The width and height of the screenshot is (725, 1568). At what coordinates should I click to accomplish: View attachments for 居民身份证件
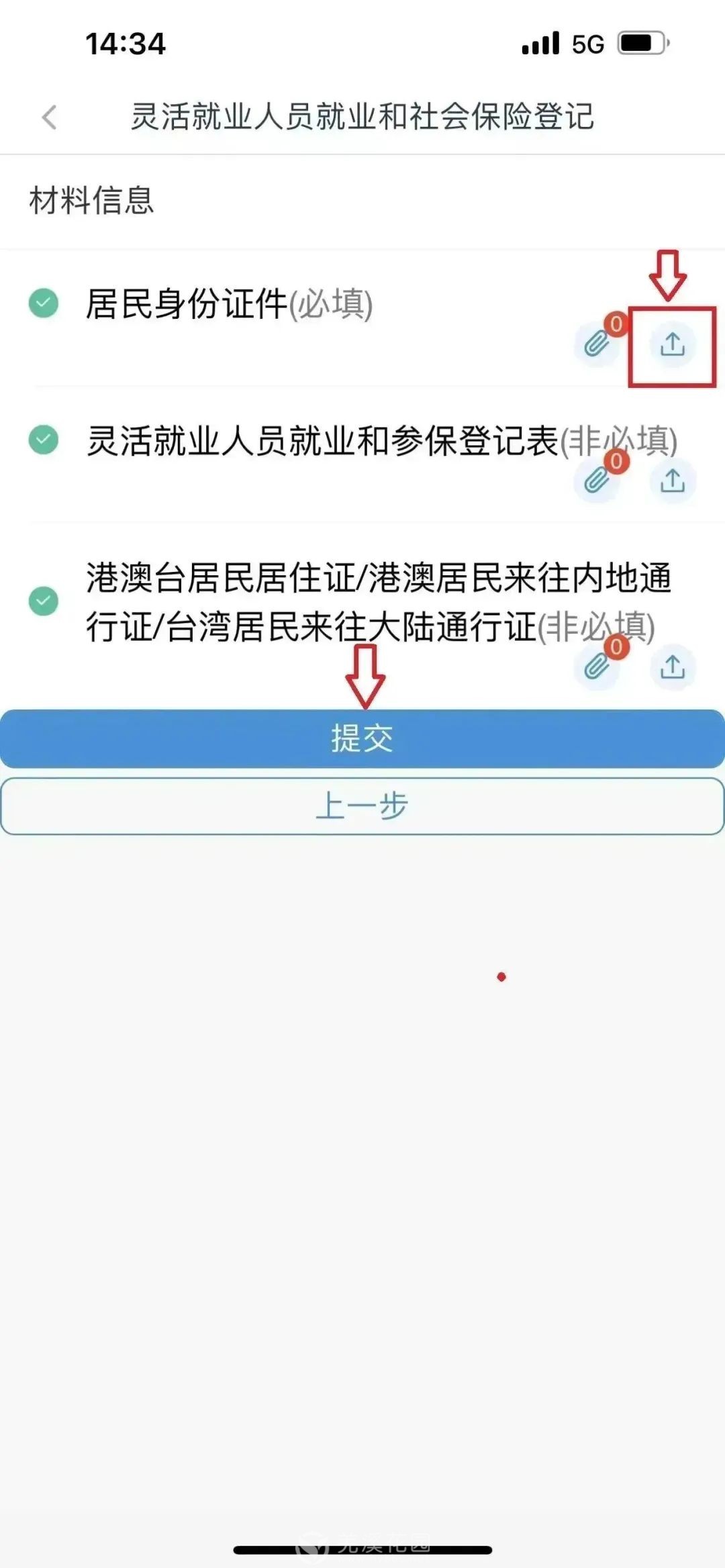(596, 345)
